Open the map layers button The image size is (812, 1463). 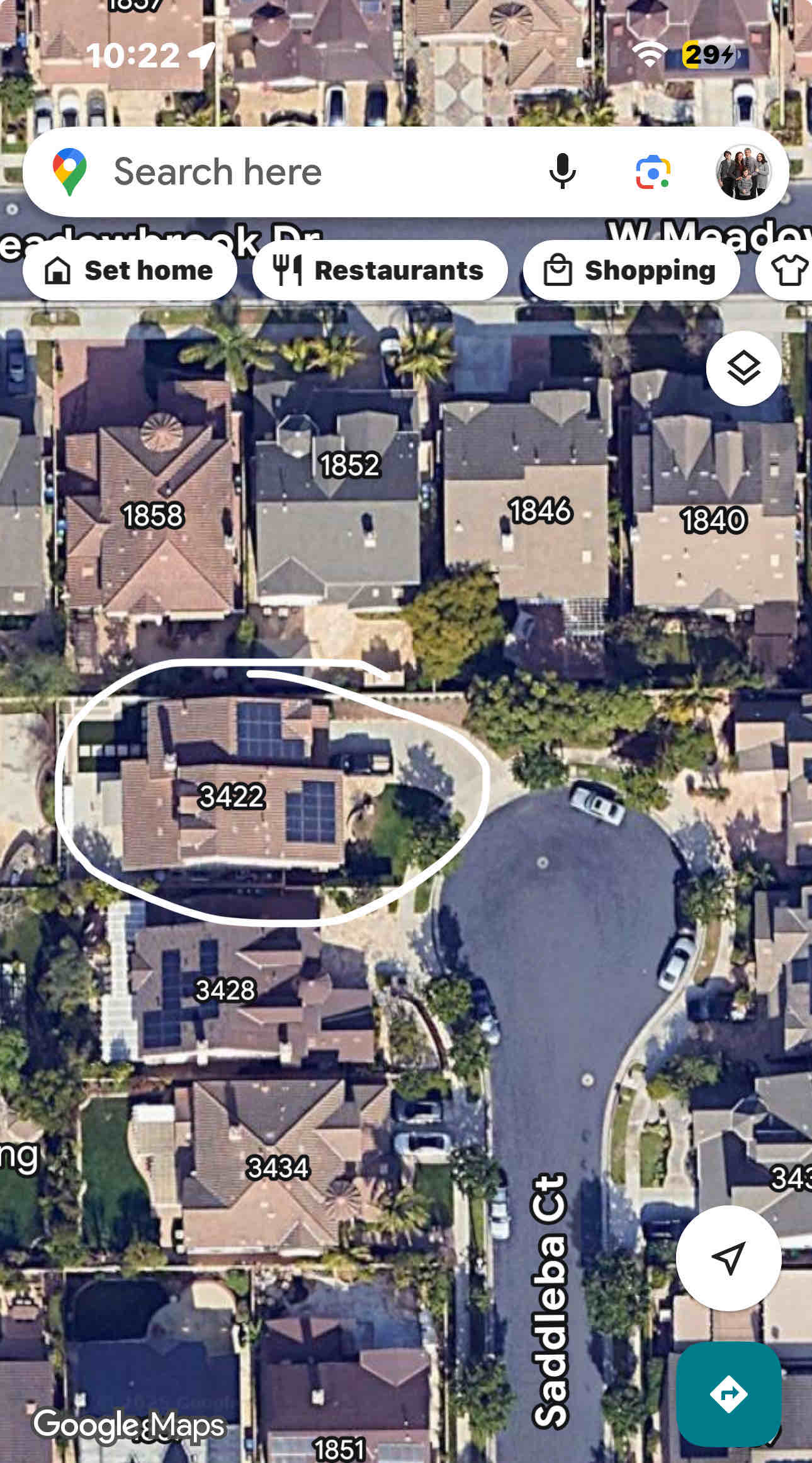click(744, 368)
